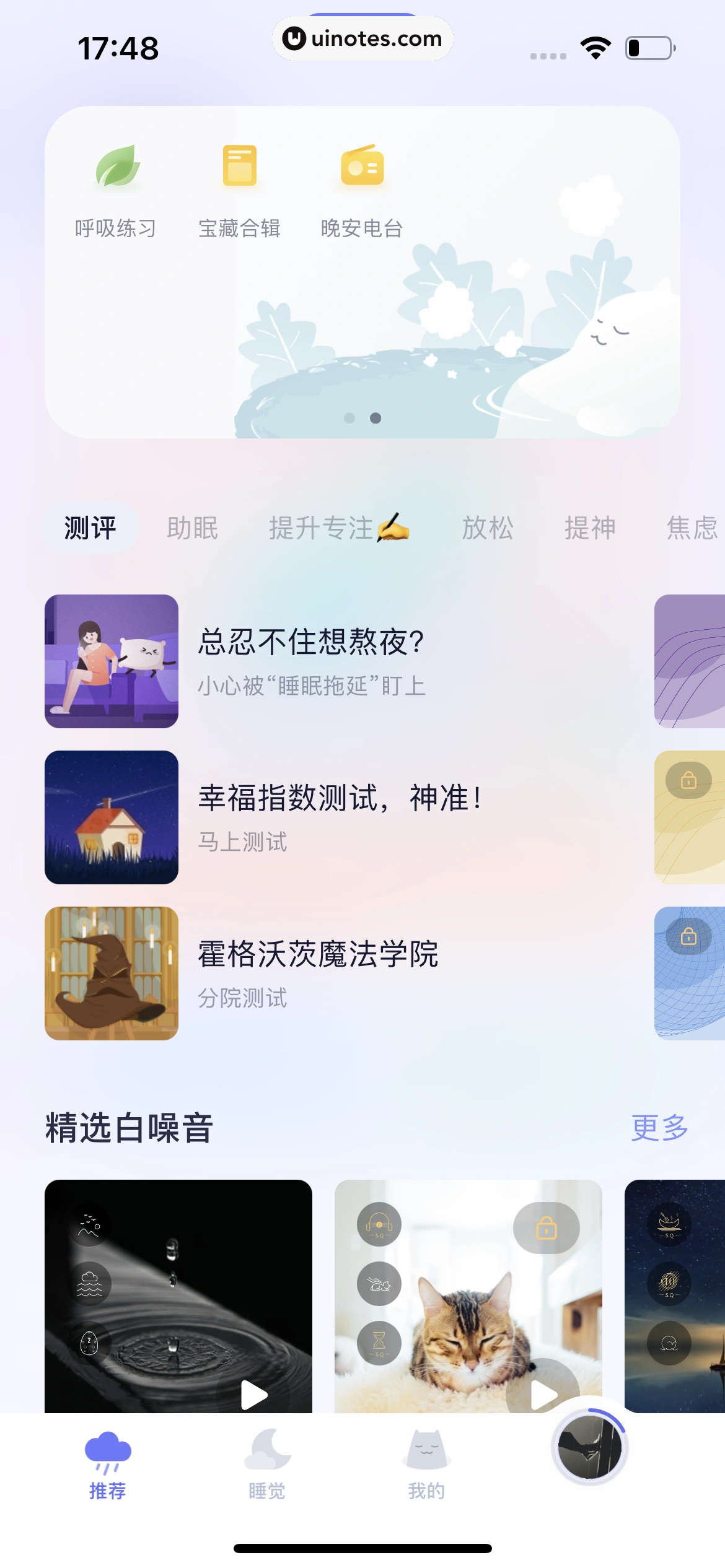Play the water drop white noise video
This screenshot has height=1568, width=725.
tap(252, 1395)
